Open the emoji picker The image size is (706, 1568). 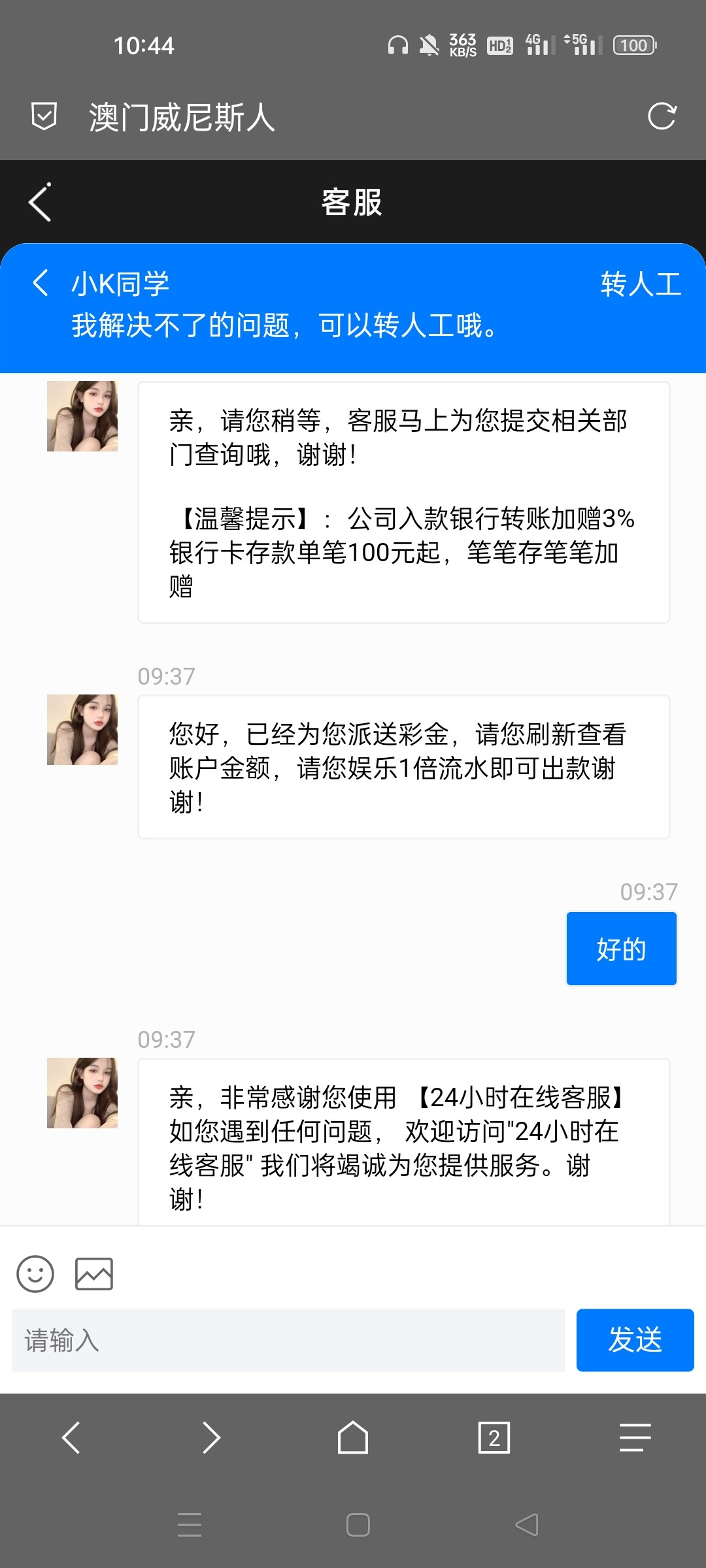click(35, 1273)
